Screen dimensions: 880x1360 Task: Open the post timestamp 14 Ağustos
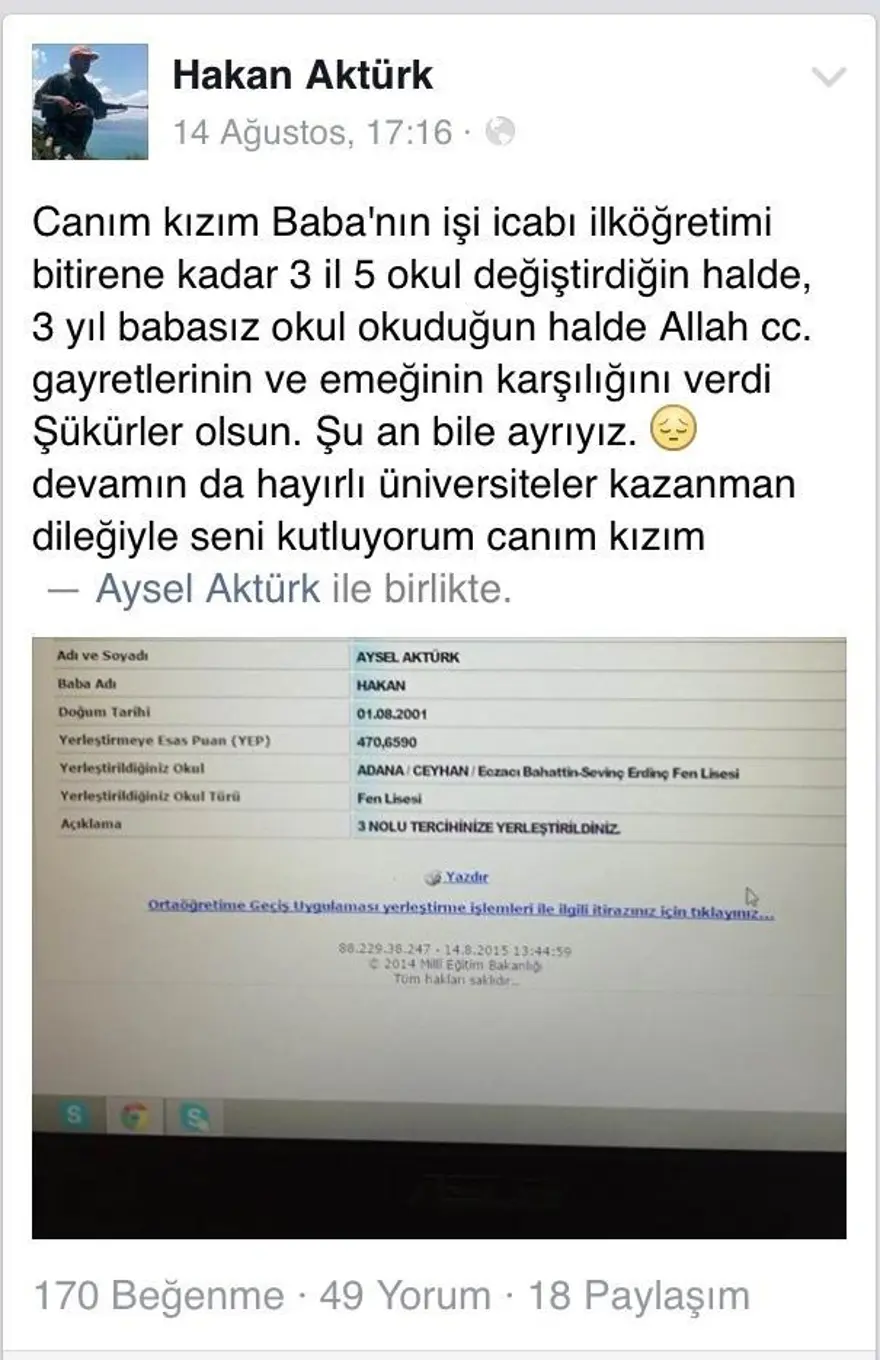tap(312, 132)
